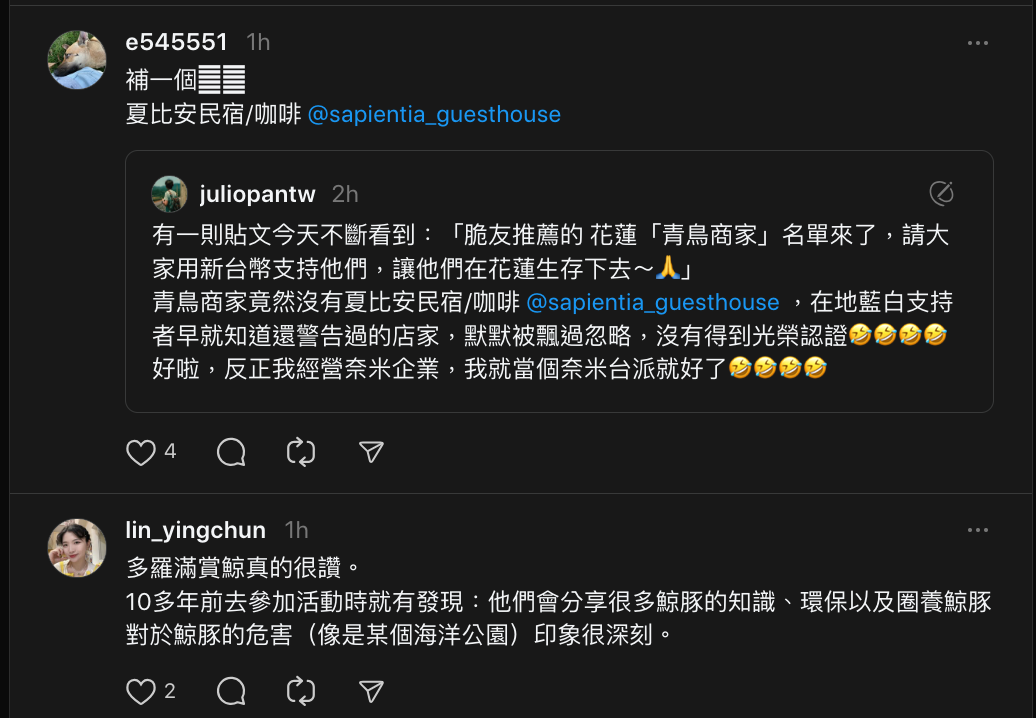
Task: Open e545551's profile avatar
Action: (x=77, y=60)
